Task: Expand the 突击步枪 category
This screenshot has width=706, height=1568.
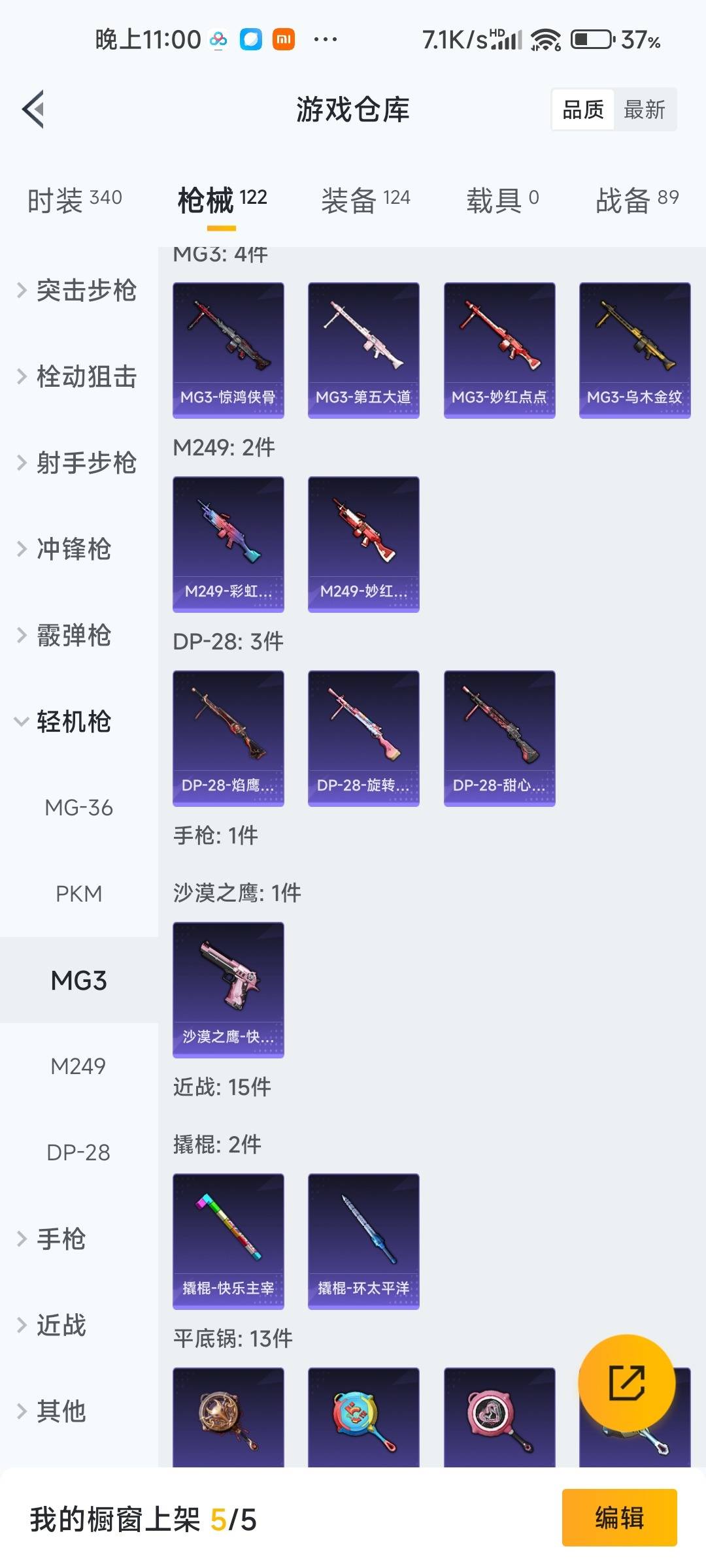Action: pyautogui.click(x=85, y=292)
